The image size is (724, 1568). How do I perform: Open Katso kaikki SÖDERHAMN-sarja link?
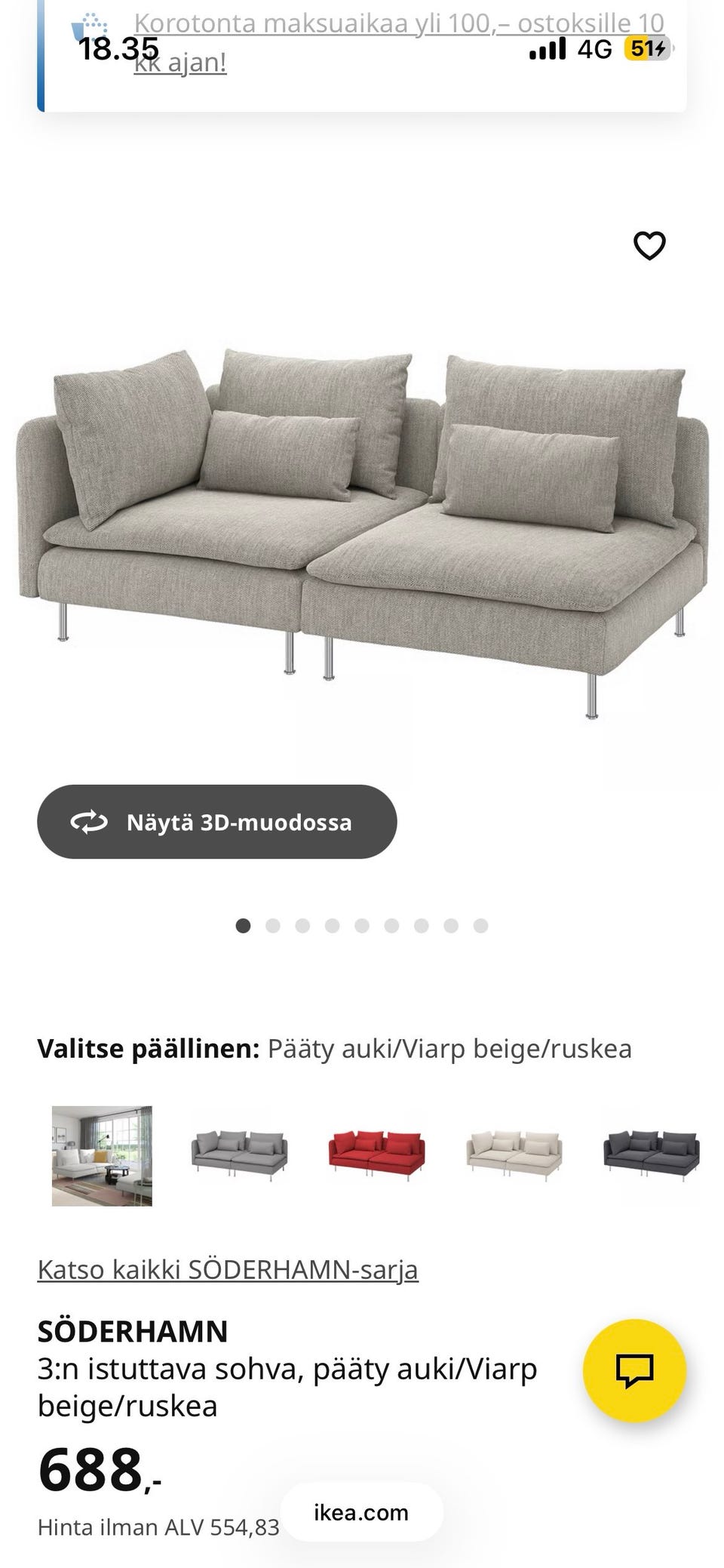point(228,1270)
